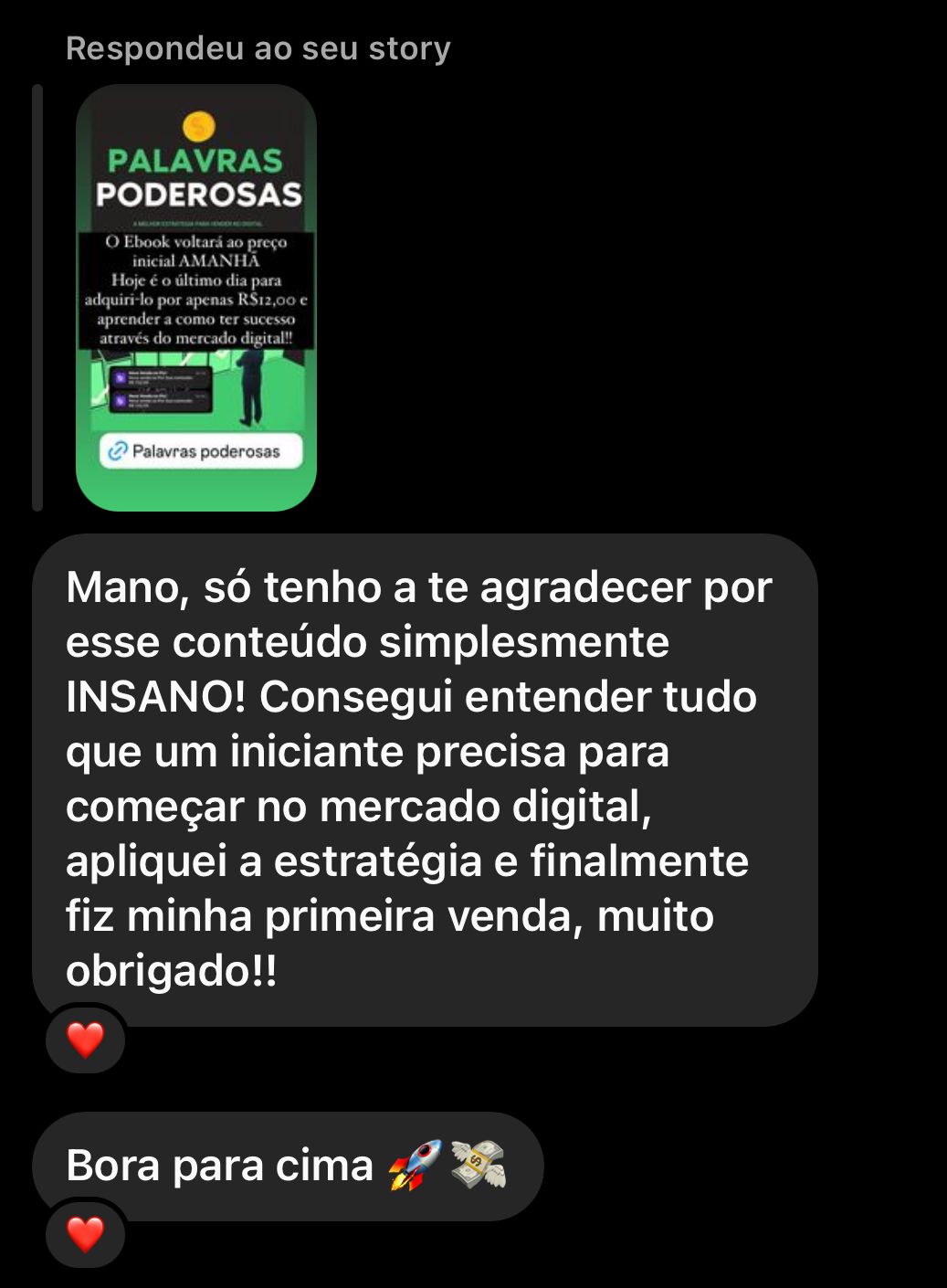View the heart reaction on "Bora para cima"
Viewport: 947px width, 1288px height.
86,1234
